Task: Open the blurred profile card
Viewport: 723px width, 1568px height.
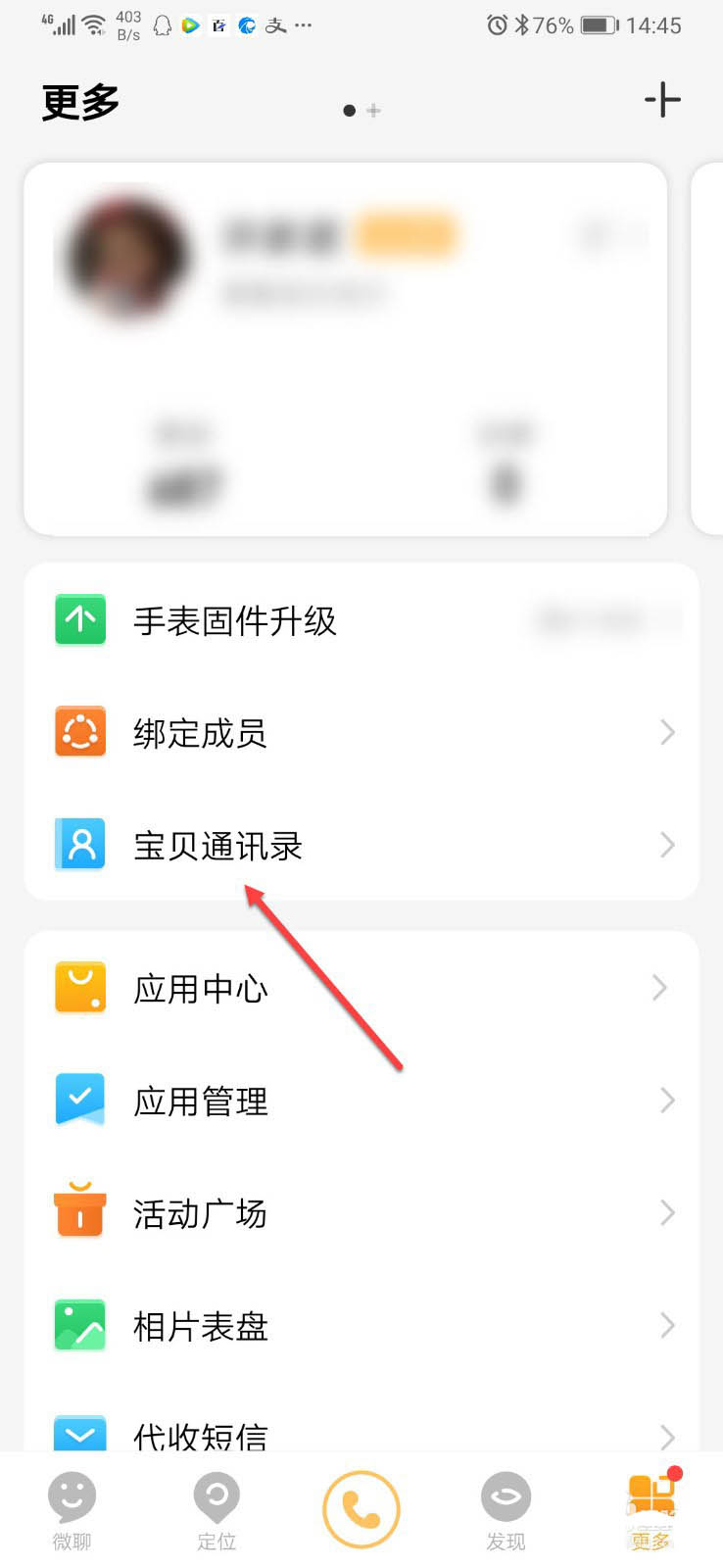Action: [x=346, y=349]
